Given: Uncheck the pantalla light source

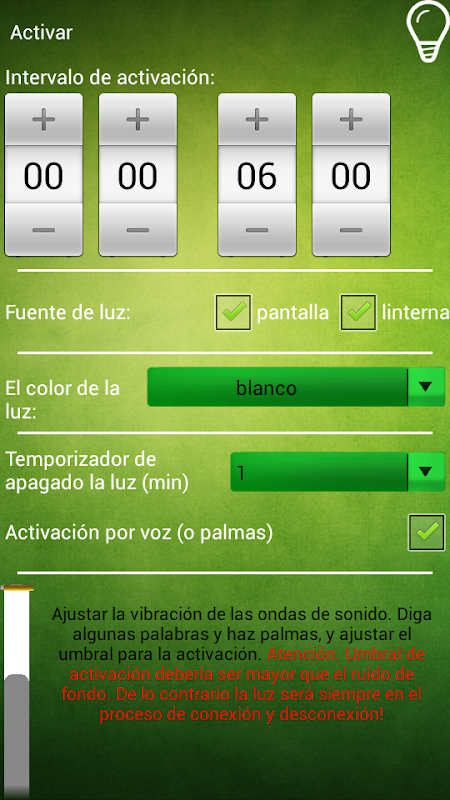Looking at the screenshot, I should tap(233, 312).
